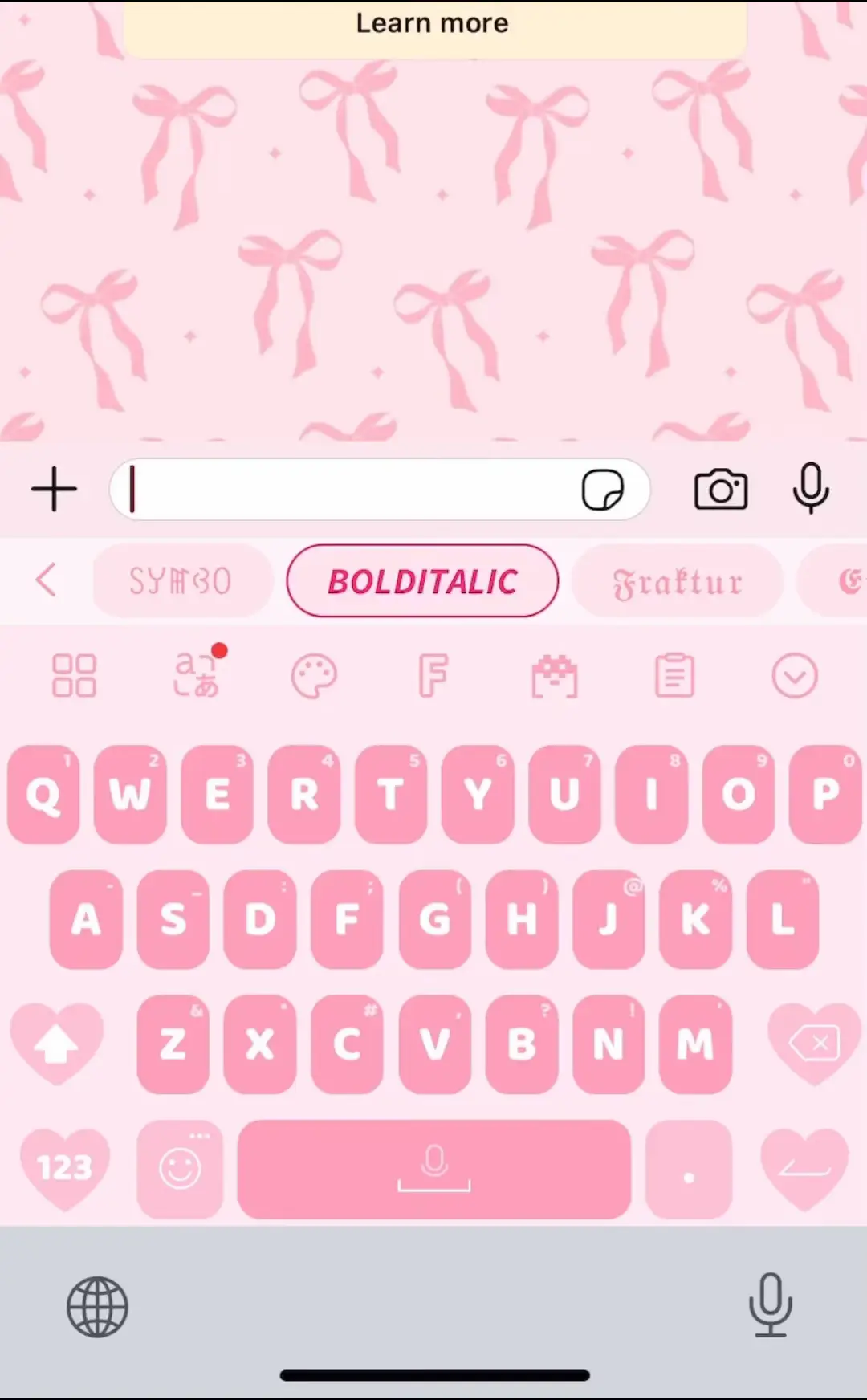This screenshot has width=867, height=1400.
Task: Select the BOLDITALIC font style
Action: tap(422, 581)
